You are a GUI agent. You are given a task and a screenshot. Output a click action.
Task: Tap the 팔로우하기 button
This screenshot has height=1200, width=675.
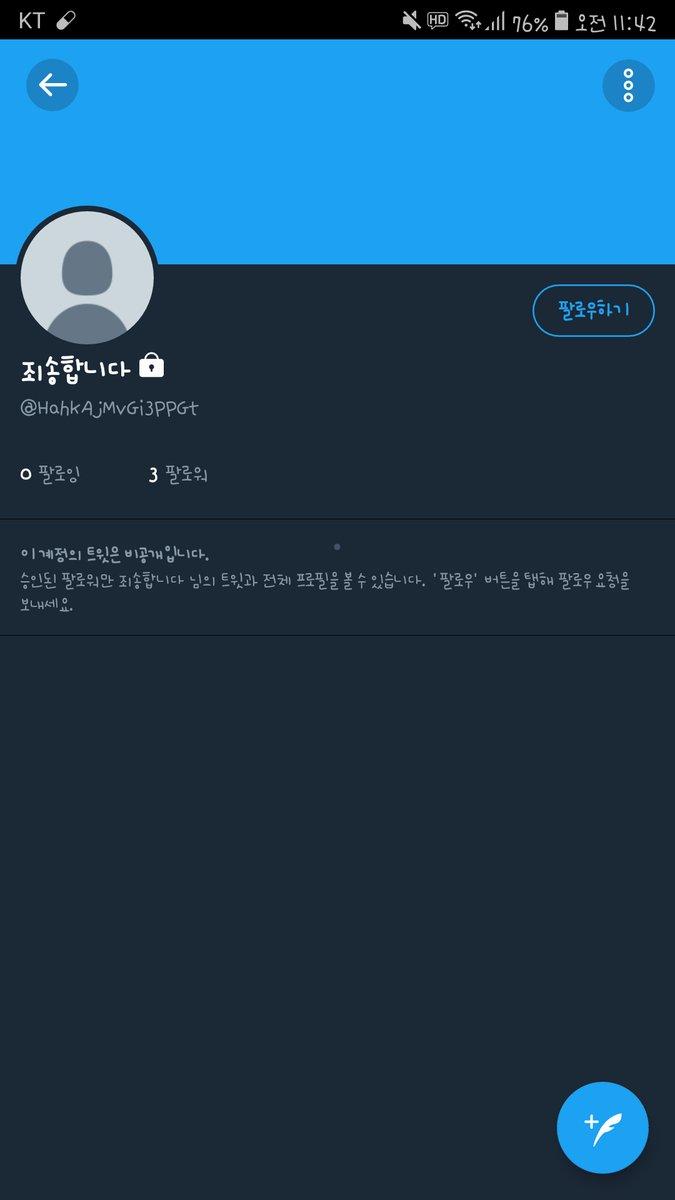593,311
